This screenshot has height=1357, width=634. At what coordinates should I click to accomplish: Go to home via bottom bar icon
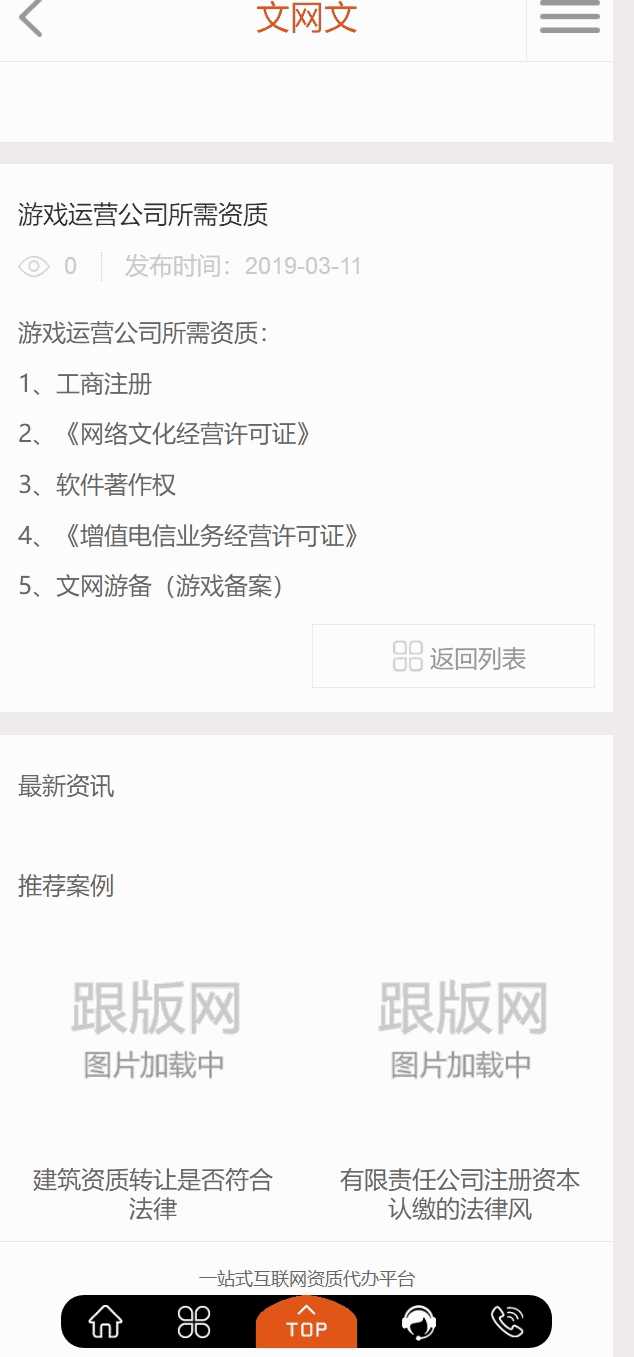click(x=106, y=1322)
